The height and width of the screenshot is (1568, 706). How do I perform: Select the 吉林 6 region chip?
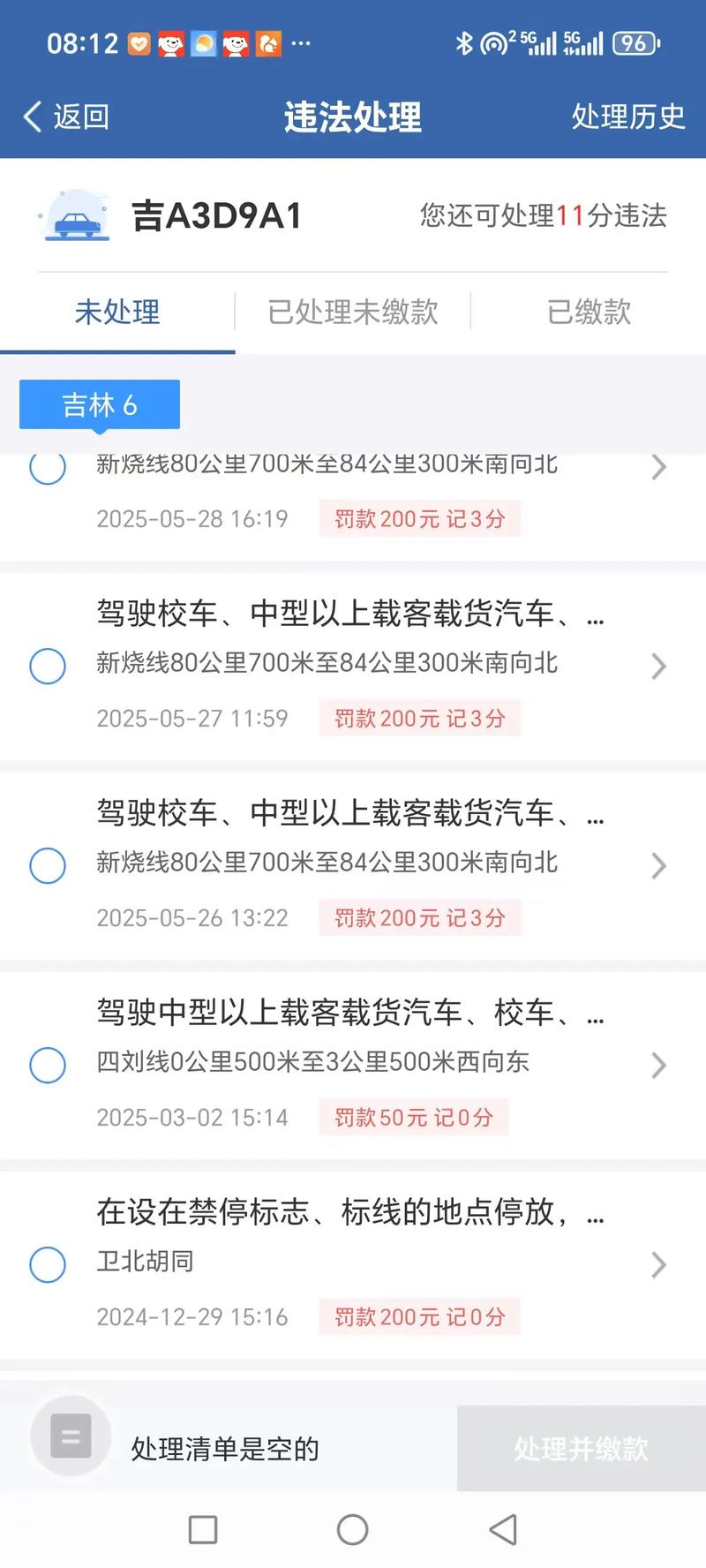(100, 405)
